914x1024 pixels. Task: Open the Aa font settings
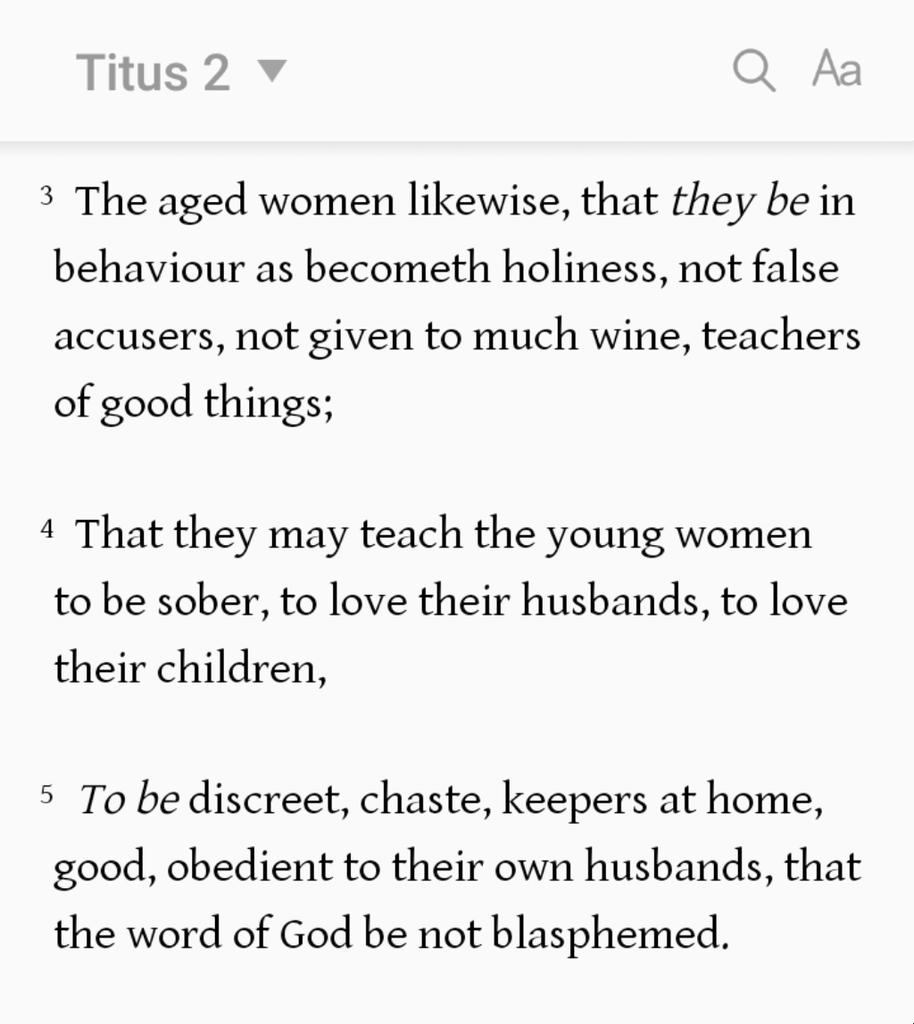coord(837,70)
